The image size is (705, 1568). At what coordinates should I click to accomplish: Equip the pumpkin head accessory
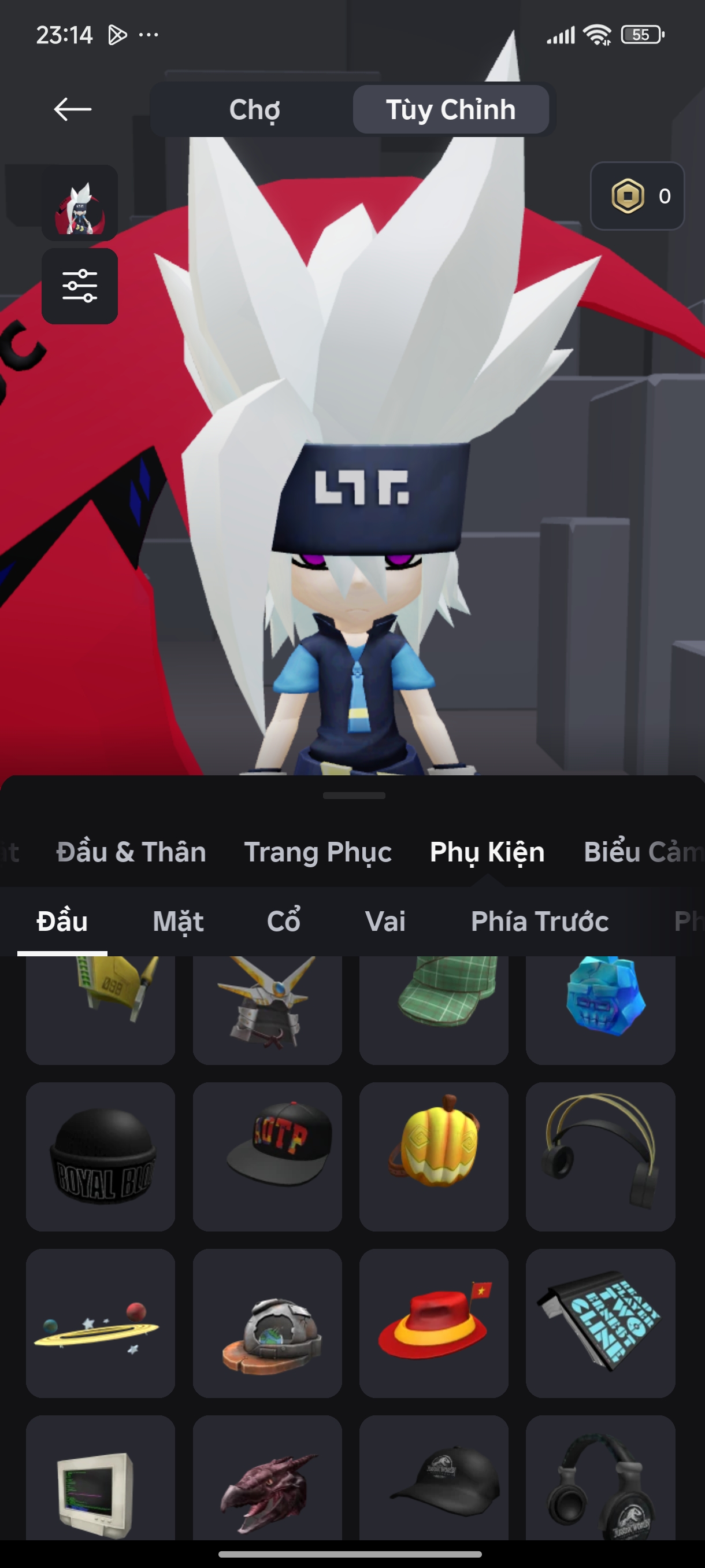[434, 1156]
